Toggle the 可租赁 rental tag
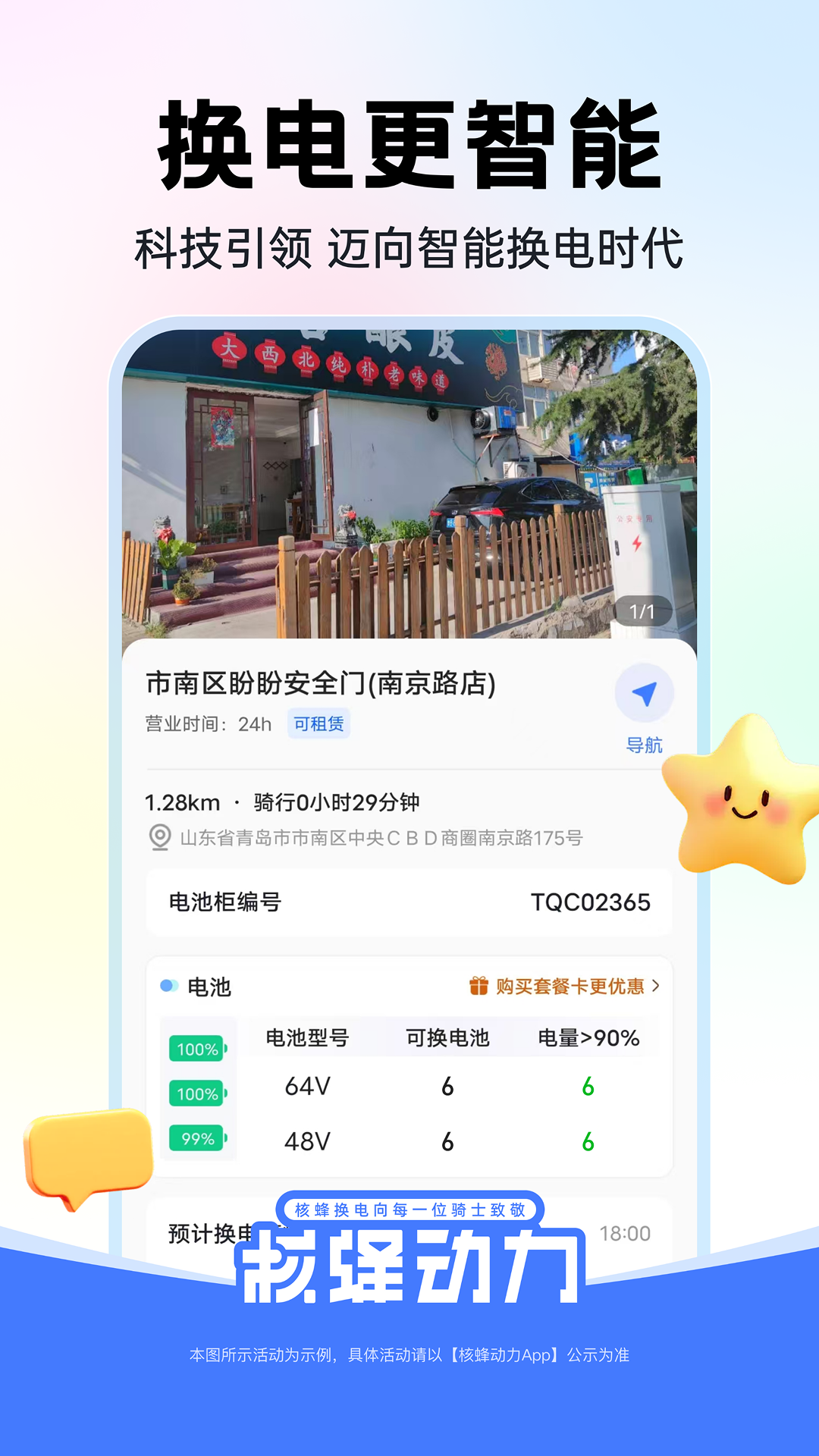 (x=318, y=724)
